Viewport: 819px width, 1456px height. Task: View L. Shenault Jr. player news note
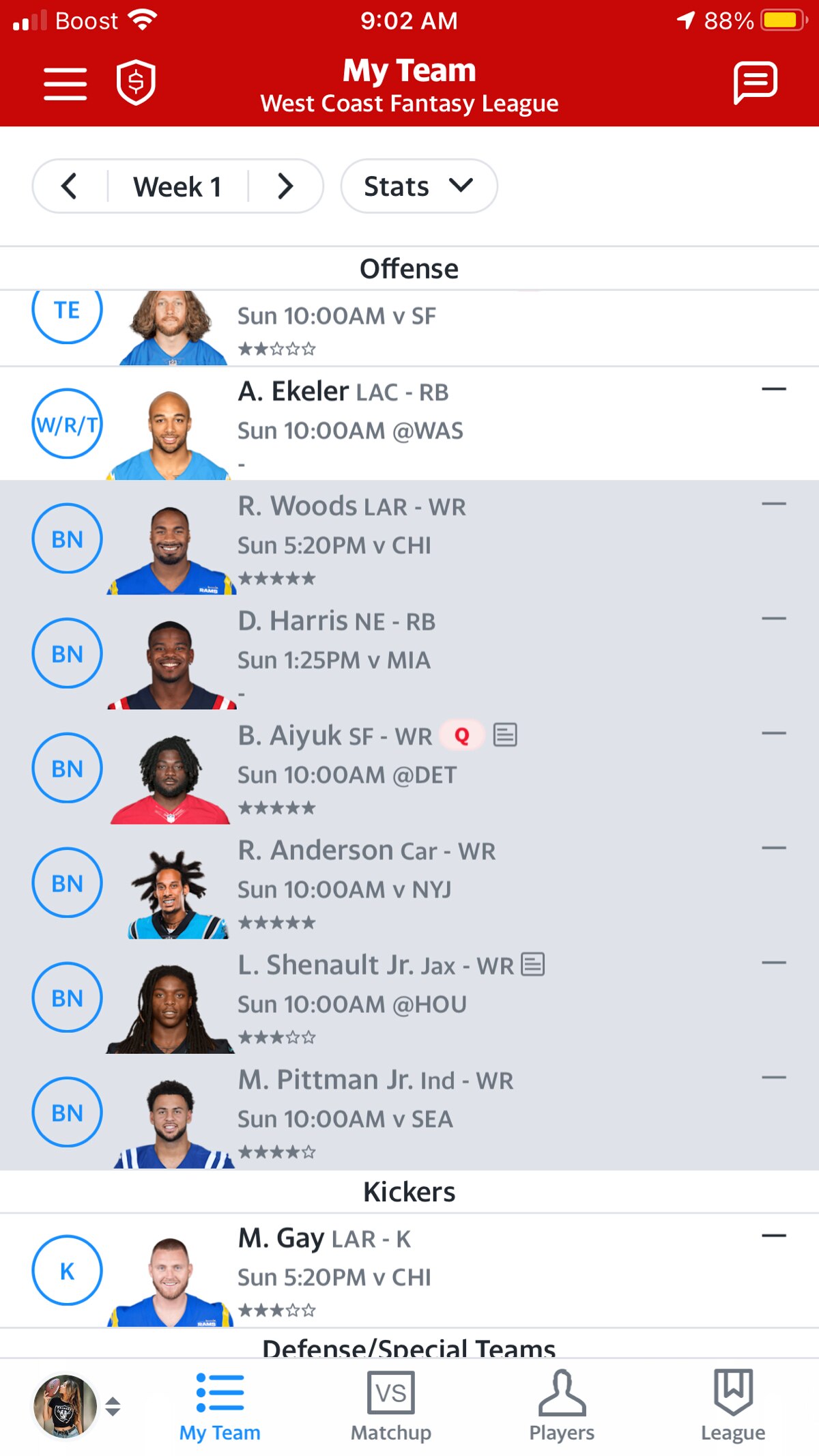(x=533, y=965)
